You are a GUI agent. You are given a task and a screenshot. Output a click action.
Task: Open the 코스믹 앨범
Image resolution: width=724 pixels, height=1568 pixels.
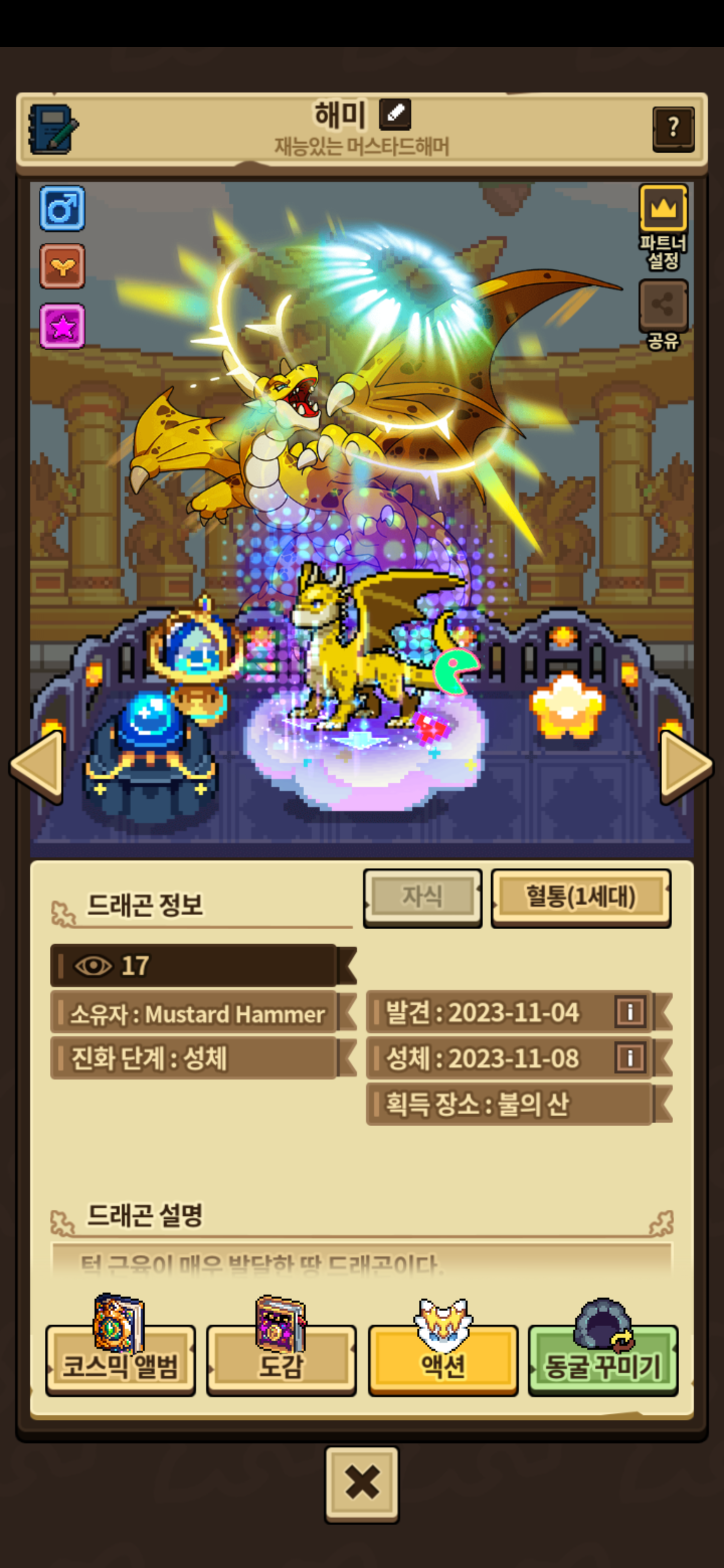coord(121,1359)
